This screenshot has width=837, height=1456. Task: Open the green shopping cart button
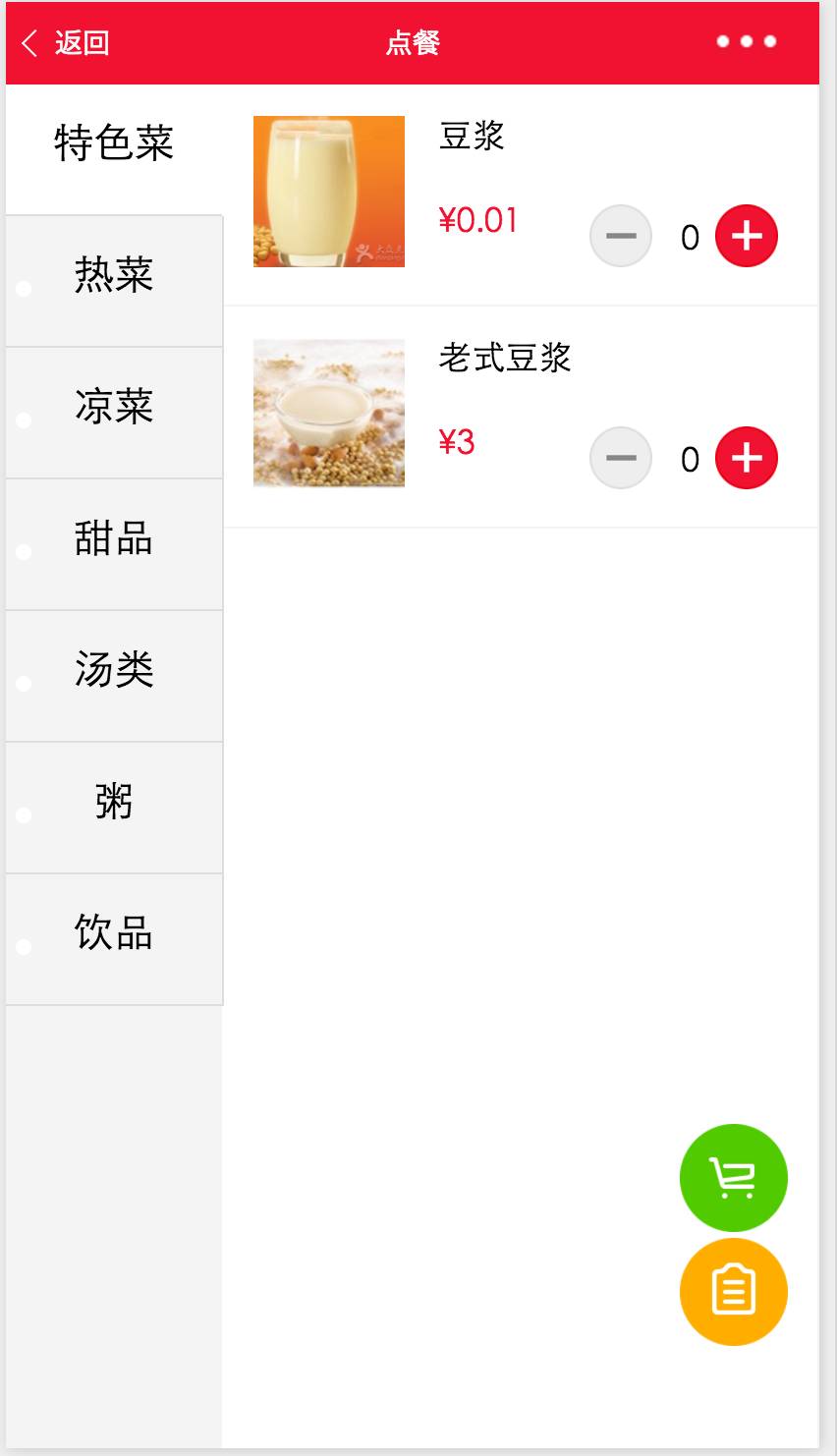[x=733, y=1177]
